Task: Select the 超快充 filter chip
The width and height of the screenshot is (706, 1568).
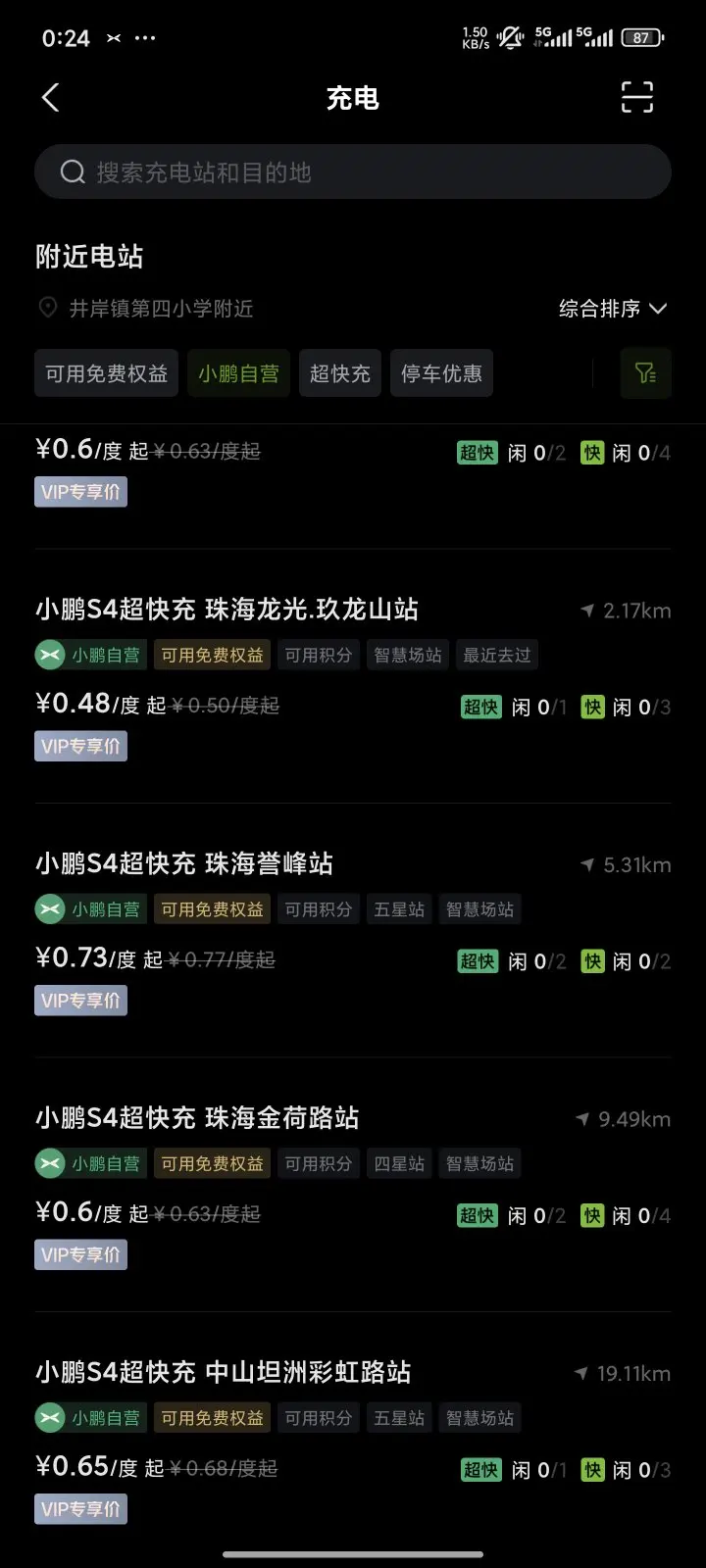Action: coord(340,373)
